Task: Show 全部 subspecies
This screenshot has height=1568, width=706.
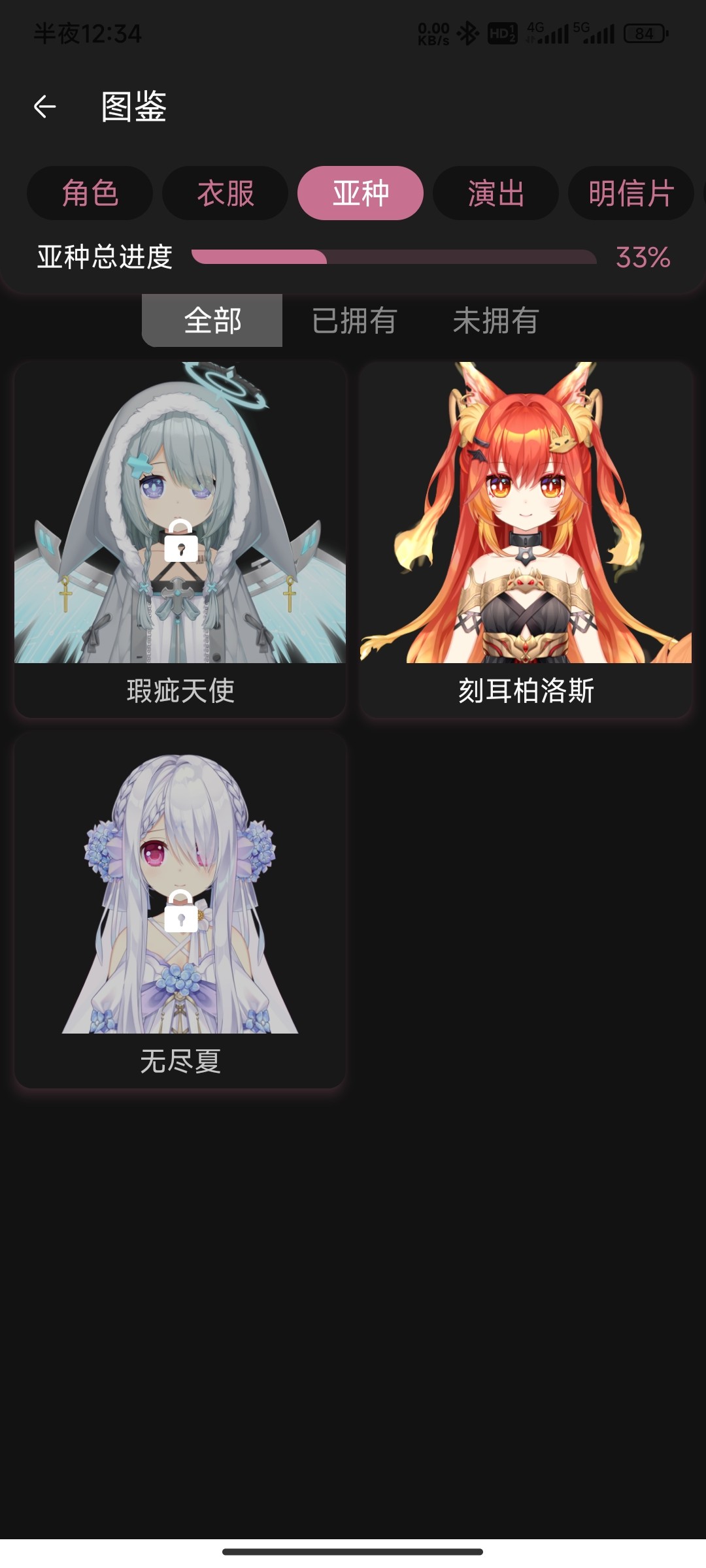Action: pos(212,321)
